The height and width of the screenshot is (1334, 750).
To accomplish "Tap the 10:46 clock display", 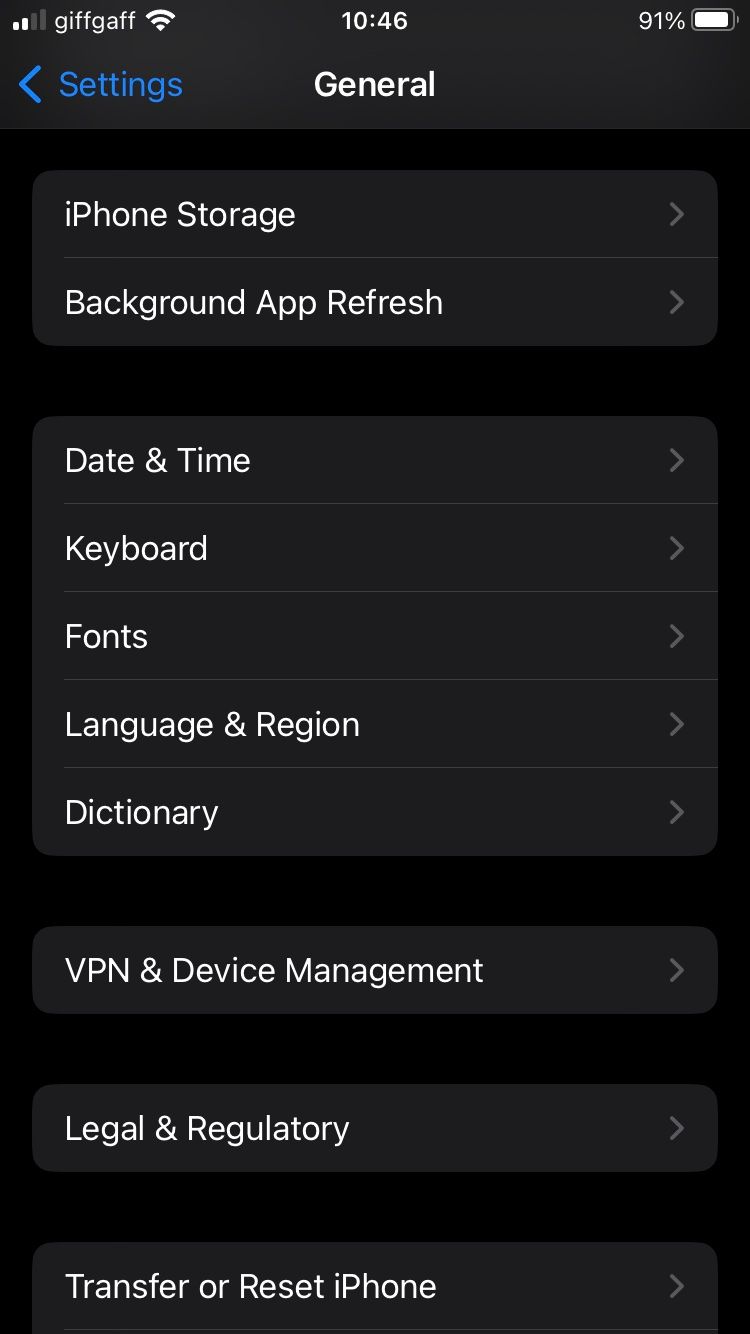I will click(375, 20).
